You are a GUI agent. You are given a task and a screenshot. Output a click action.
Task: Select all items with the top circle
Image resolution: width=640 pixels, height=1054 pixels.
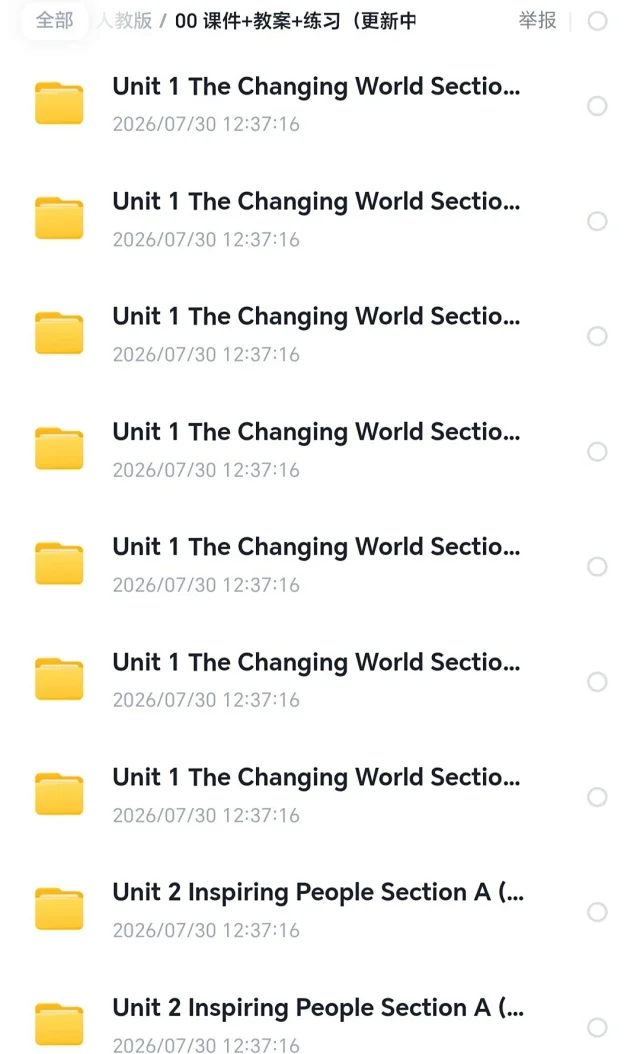pos(597,21)
